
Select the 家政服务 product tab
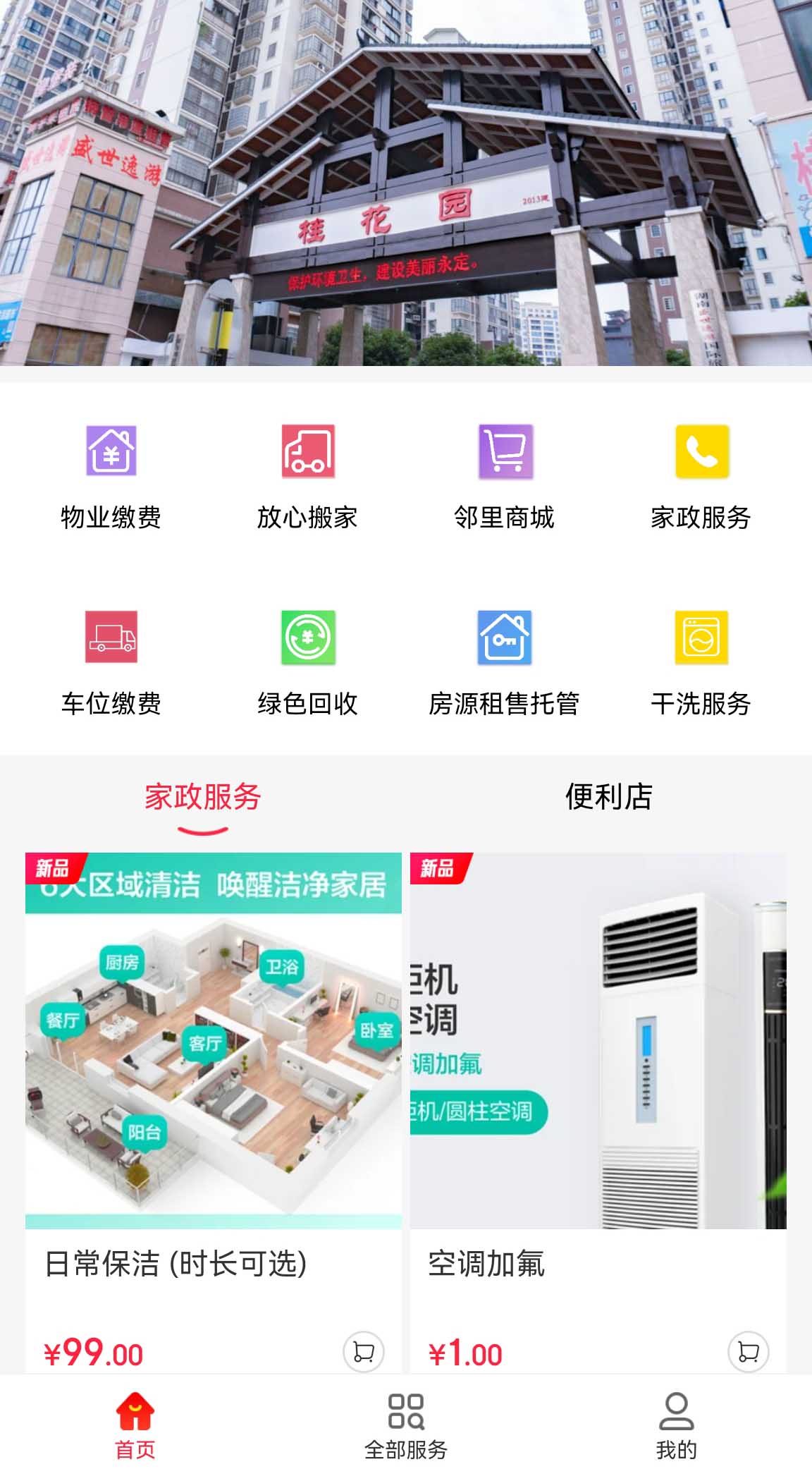pyautogui.click(x=203, y=797)
